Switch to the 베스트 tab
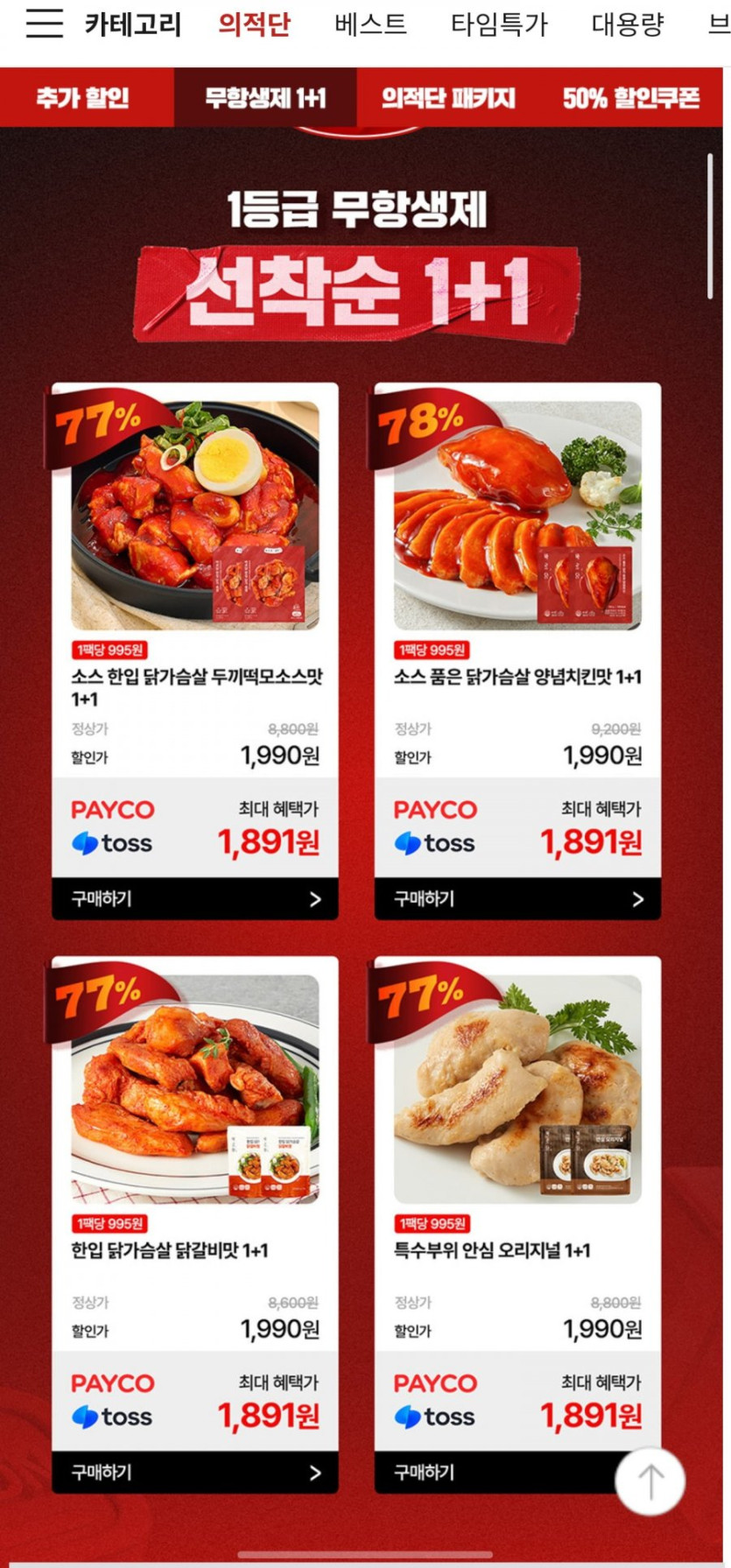 click(370, 24)
